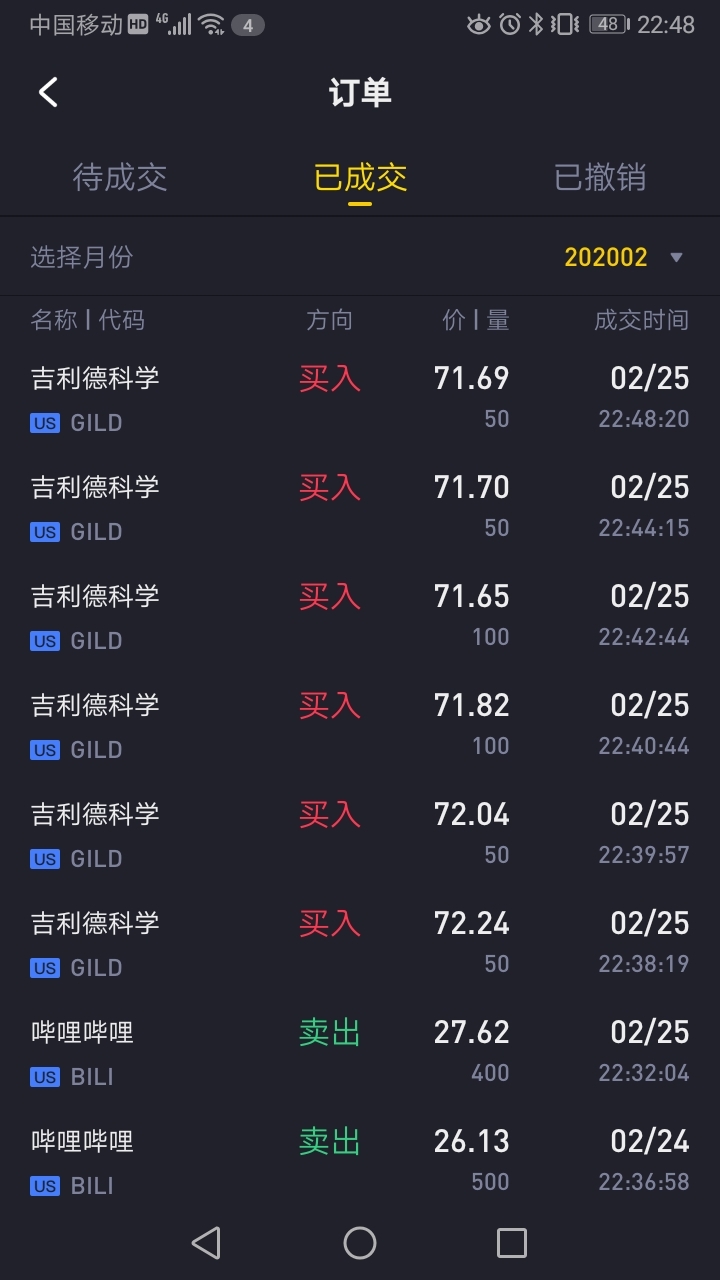The height and width of the screenshot is (1280, 720).
Task: Select the 已成交 tab
Action: coord(360,178)
